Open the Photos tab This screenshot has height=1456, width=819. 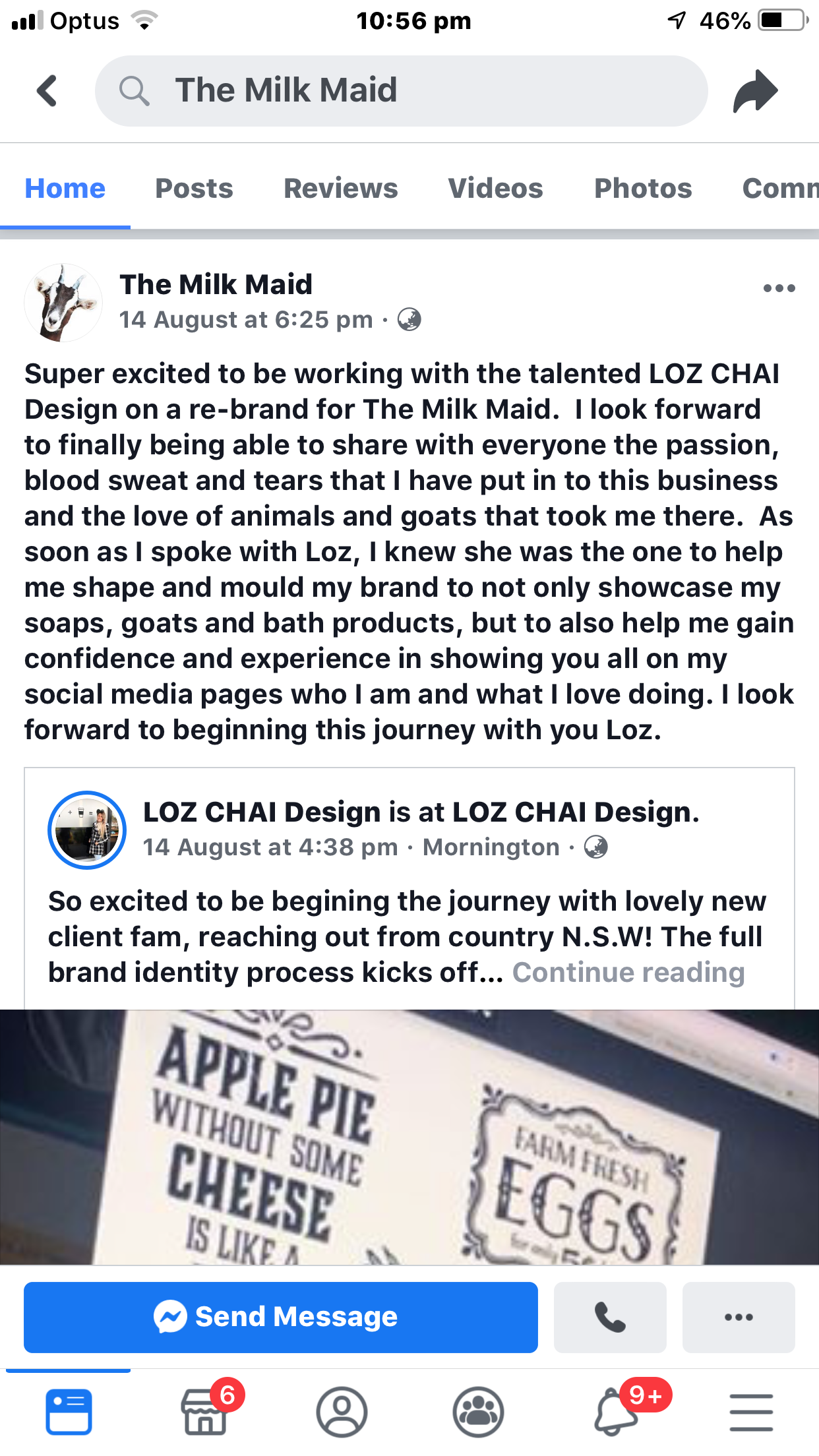(x=643, y=189)
